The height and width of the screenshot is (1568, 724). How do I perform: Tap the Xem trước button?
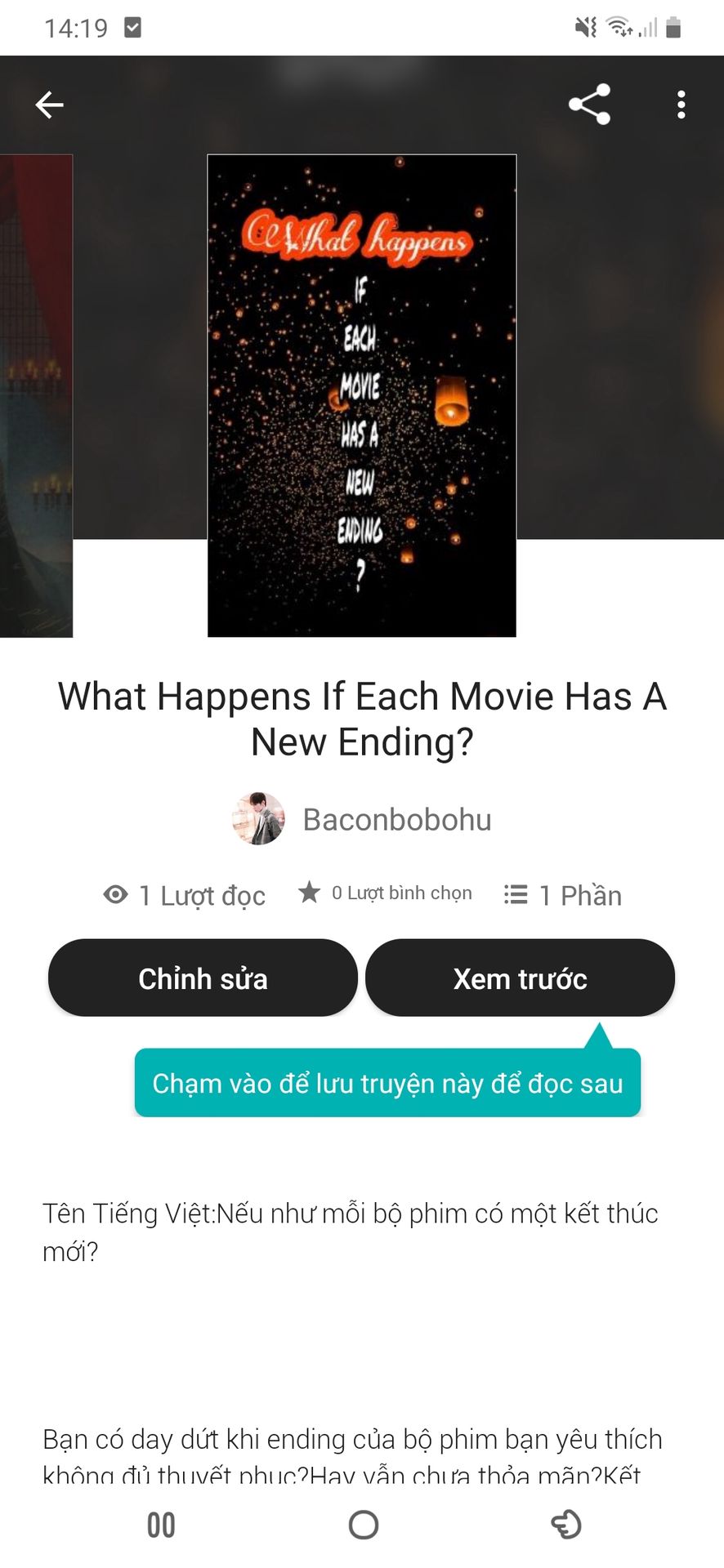click(x=520, y=978)
